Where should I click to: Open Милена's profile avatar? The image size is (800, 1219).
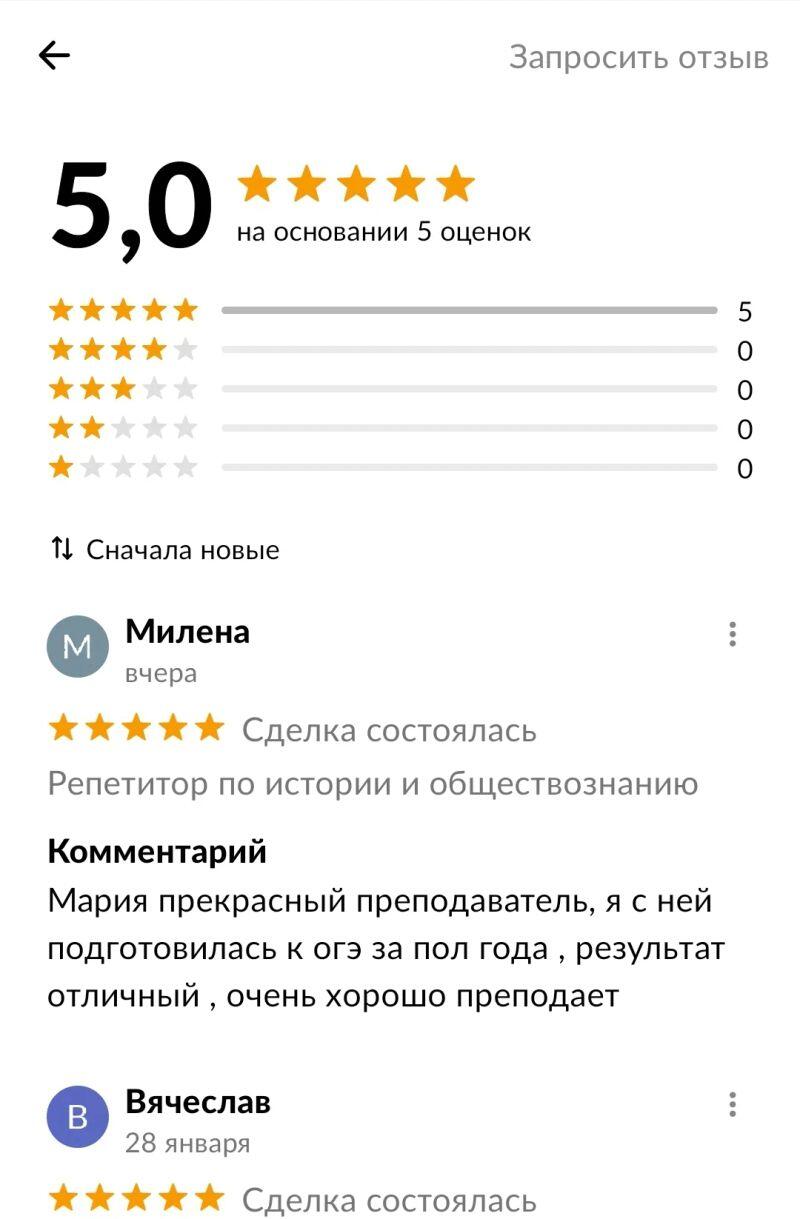(x=77, y=647)
